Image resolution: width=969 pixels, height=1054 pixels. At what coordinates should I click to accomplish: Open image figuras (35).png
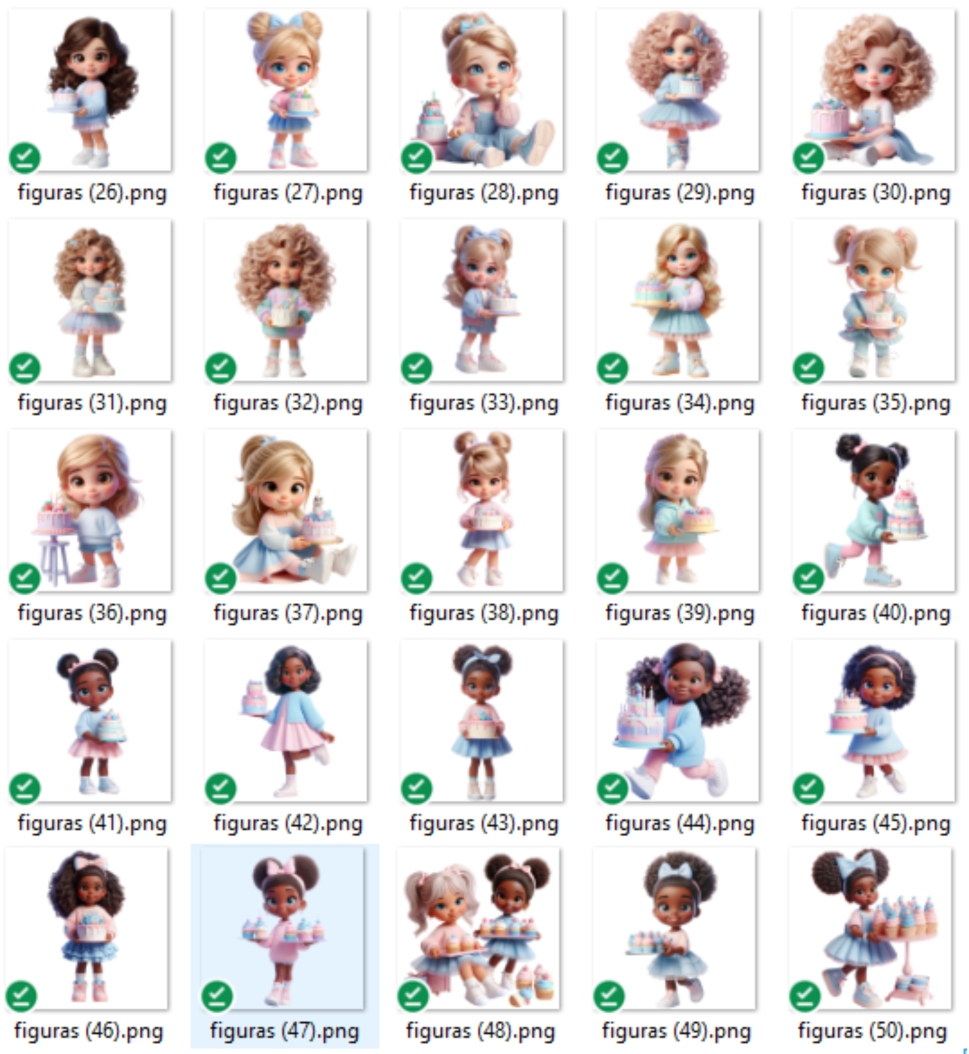click(x=874, y=300)
